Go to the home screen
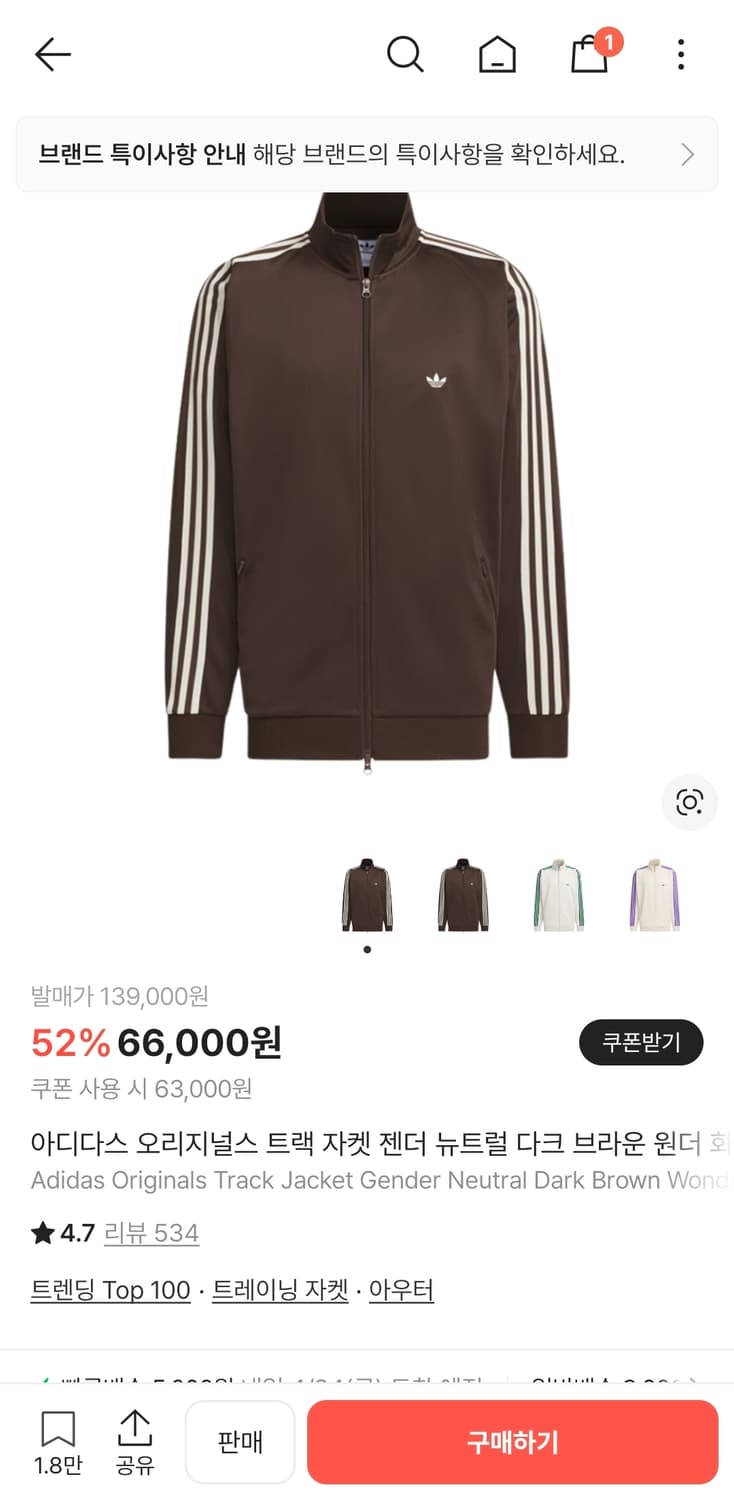Viewport: 734px width, 1500px height. [x=497, y=55]
